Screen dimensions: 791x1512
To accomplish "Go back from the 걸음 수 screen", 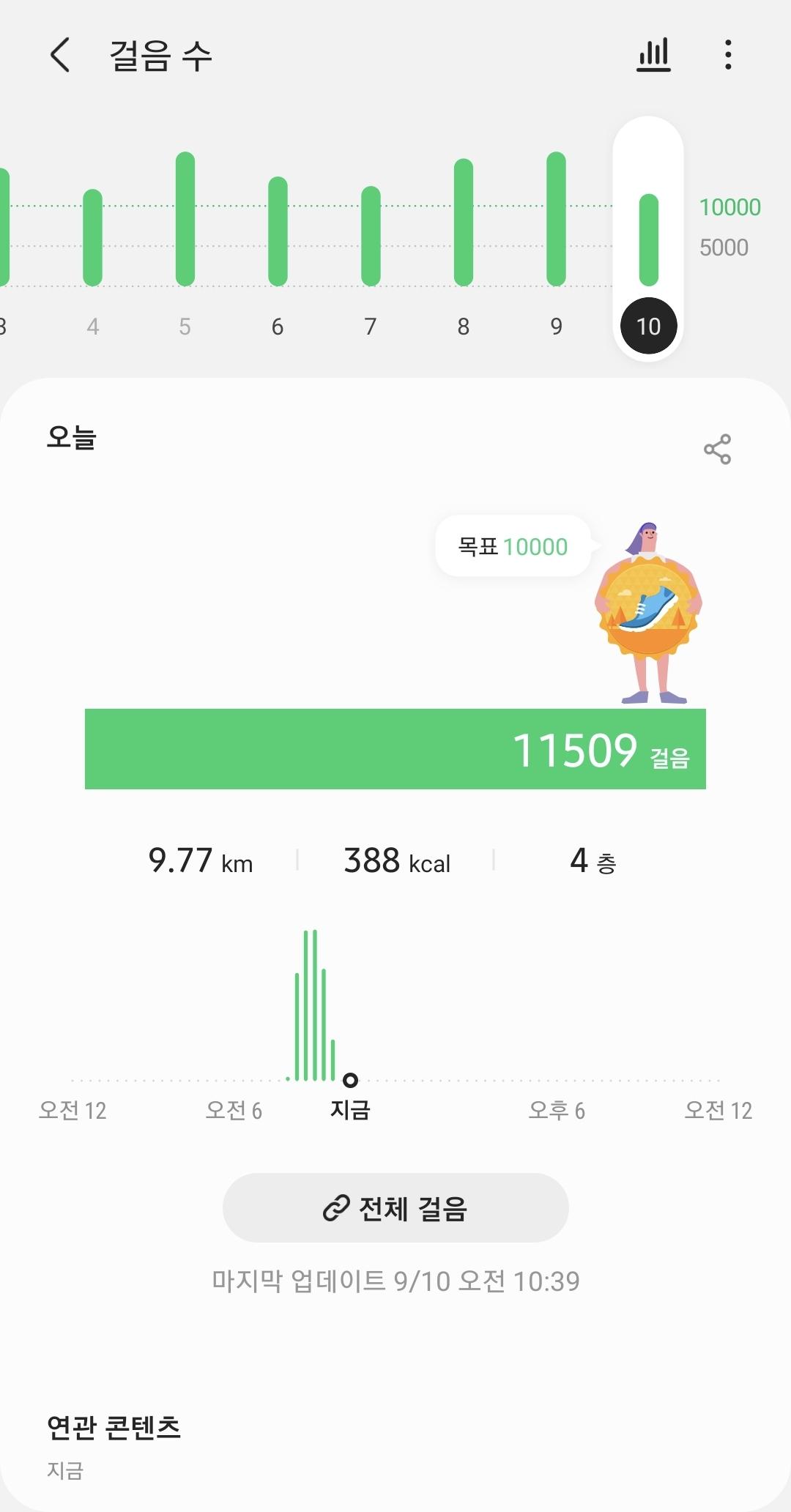I will tap(60, 56).
